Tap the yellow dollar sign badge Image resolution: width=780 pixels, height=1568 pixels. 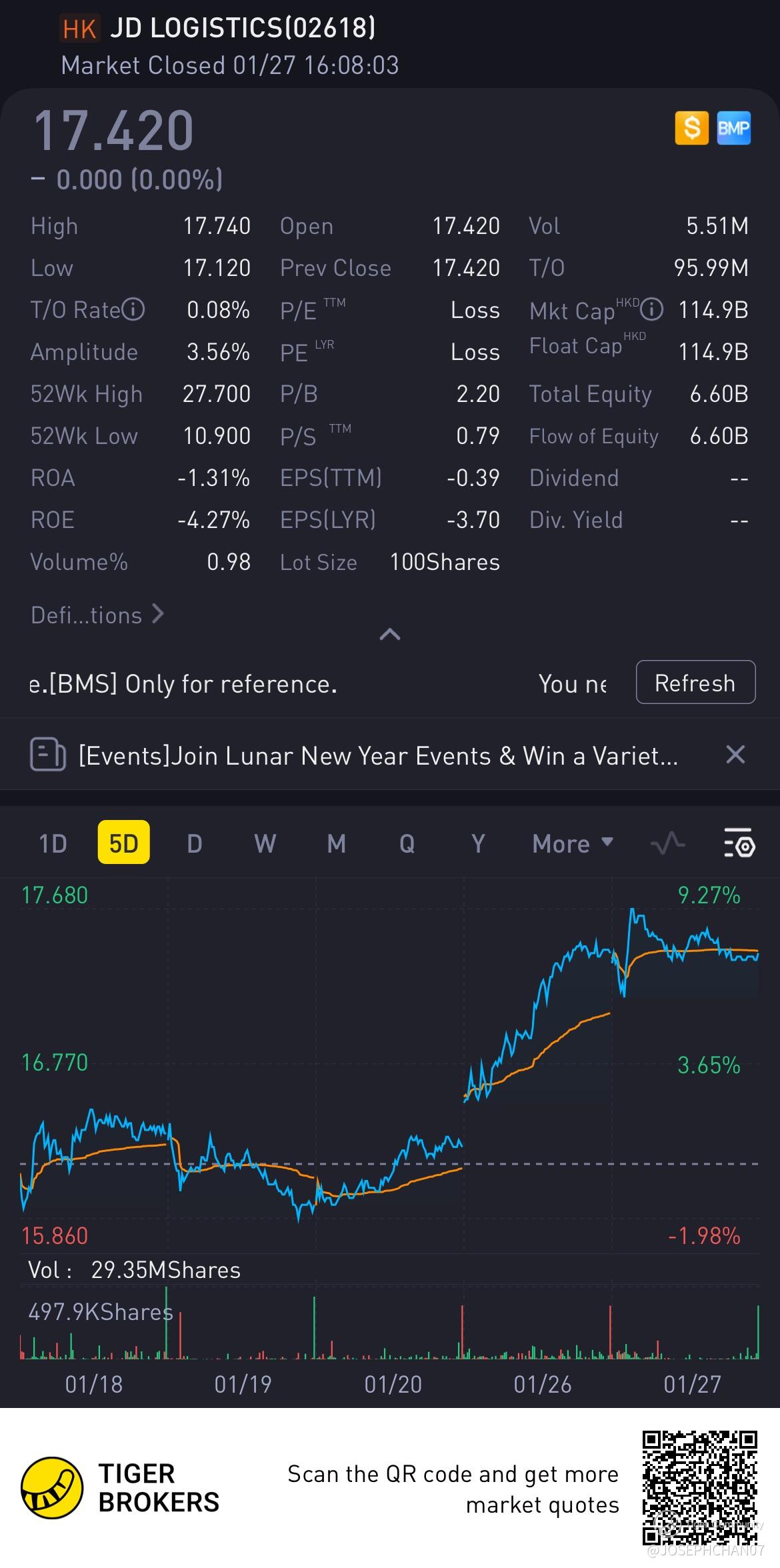point(691,128)
